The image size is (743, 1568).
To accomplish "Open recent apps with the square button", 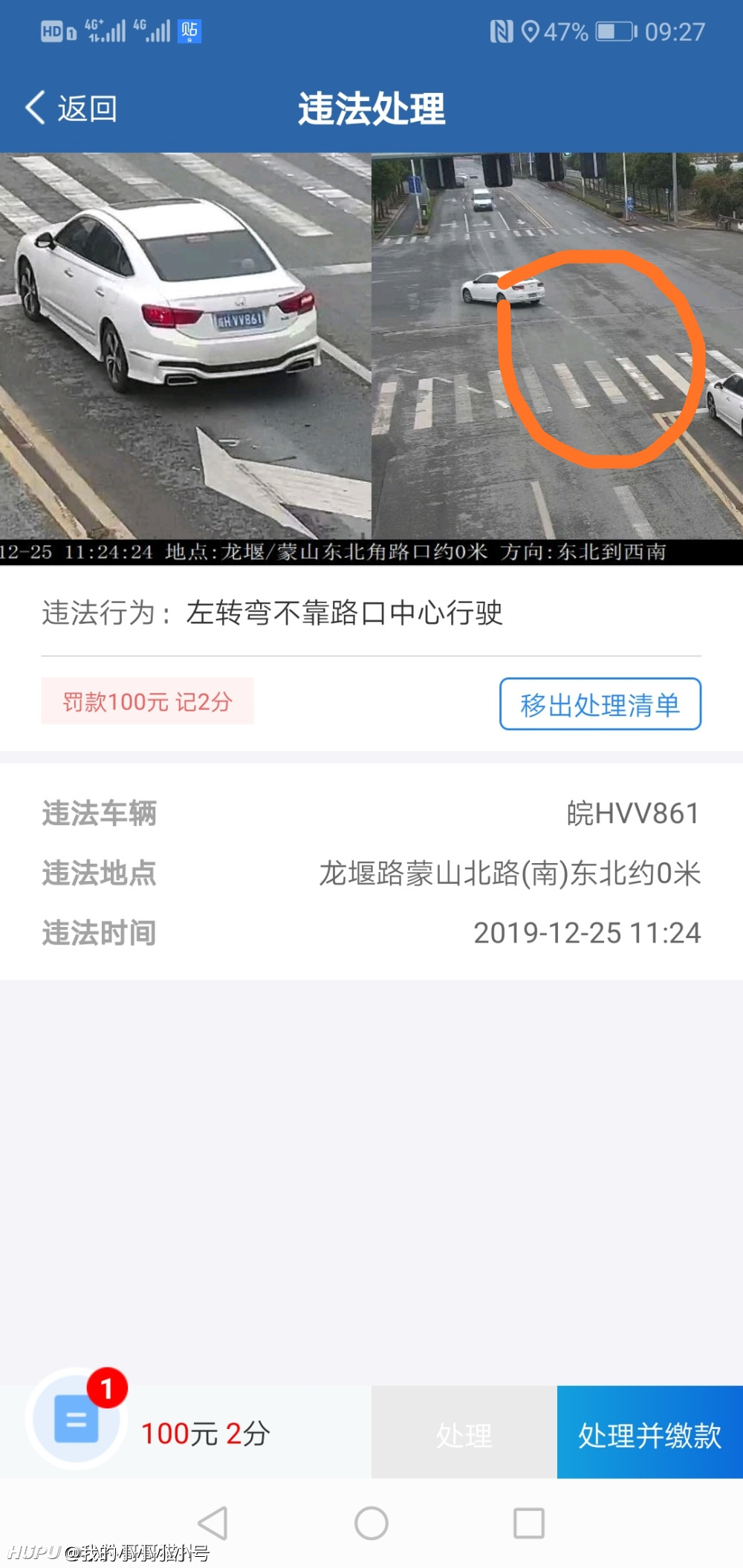I will coord(529,1523).
